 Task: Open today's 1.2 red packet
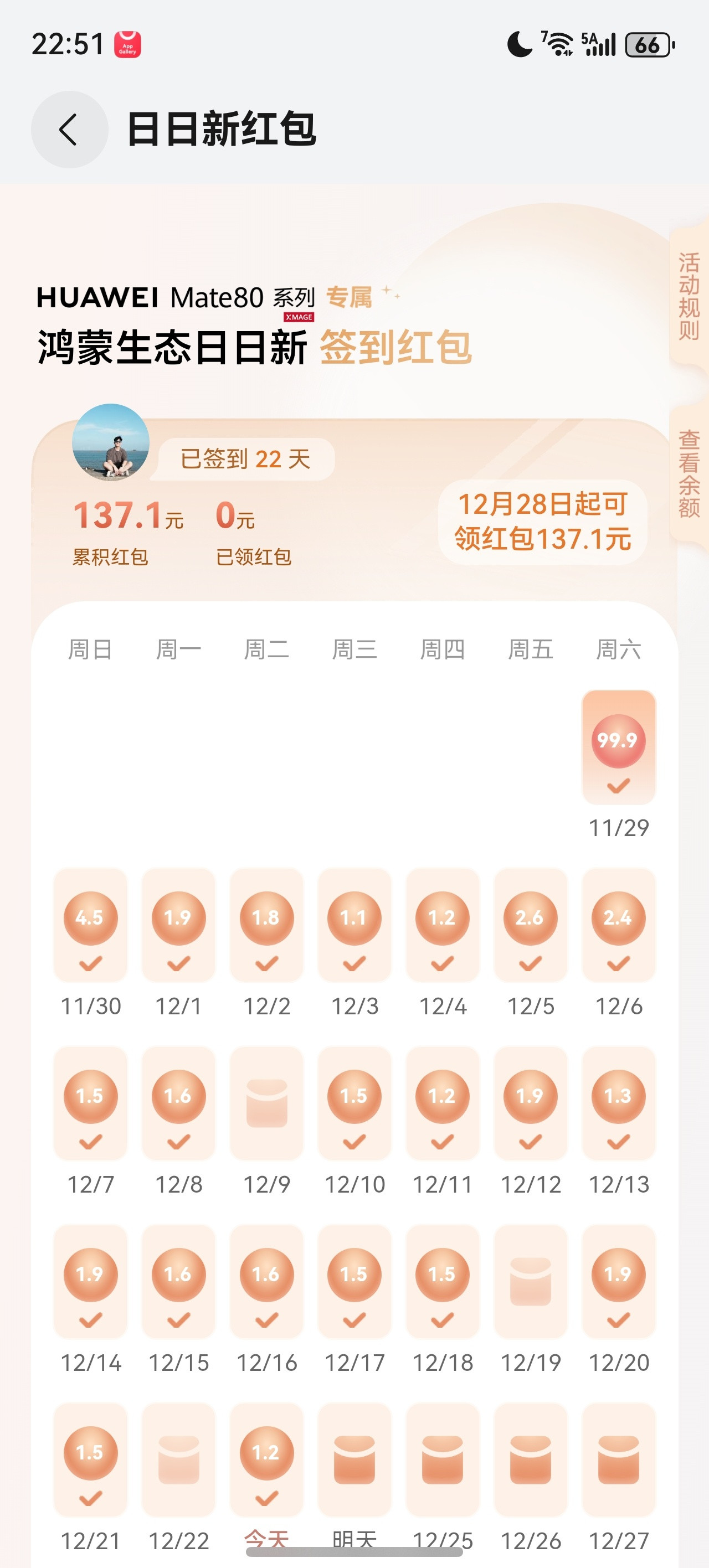pyautogui.click(x=266, y=1452)
